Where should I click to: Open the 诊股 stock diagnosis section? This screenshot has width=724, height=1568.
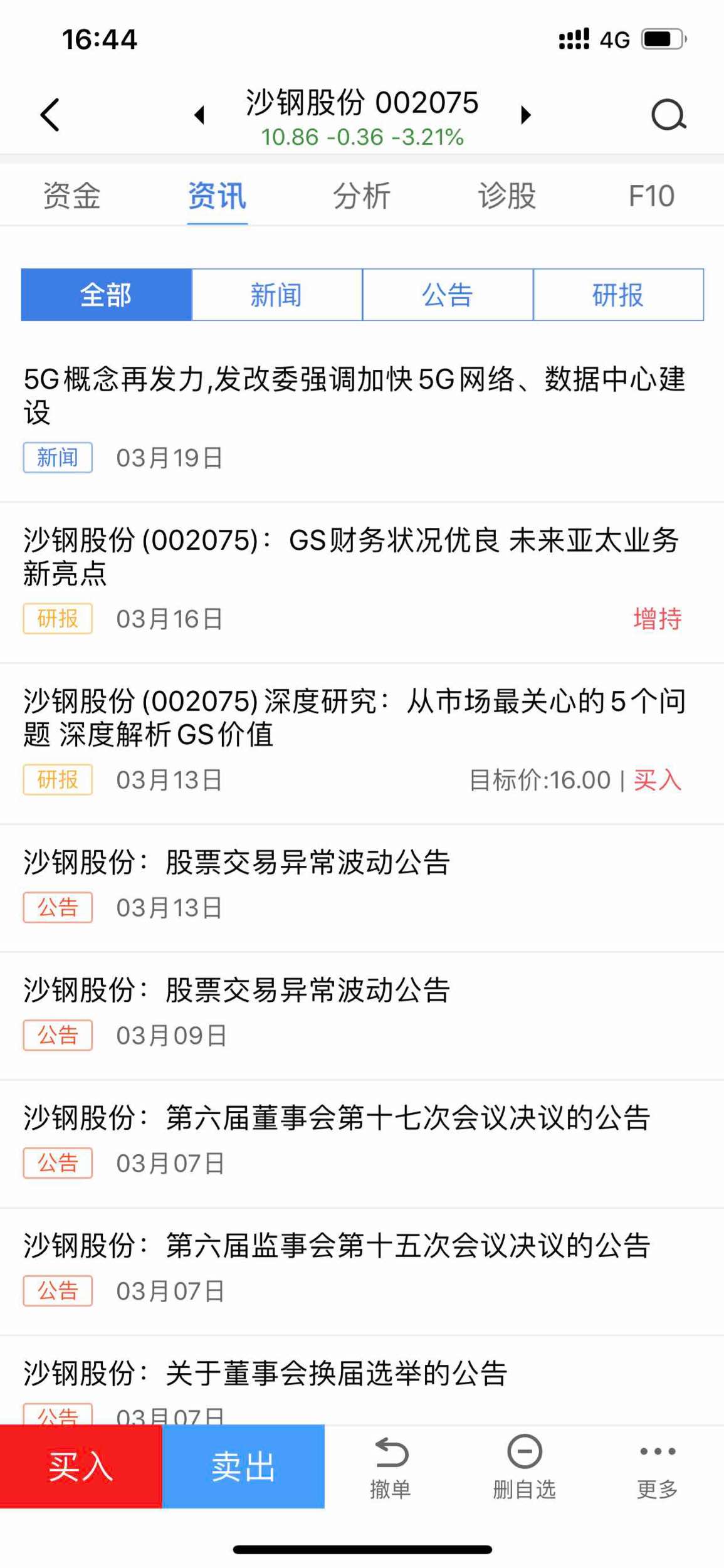click(506, 196)
